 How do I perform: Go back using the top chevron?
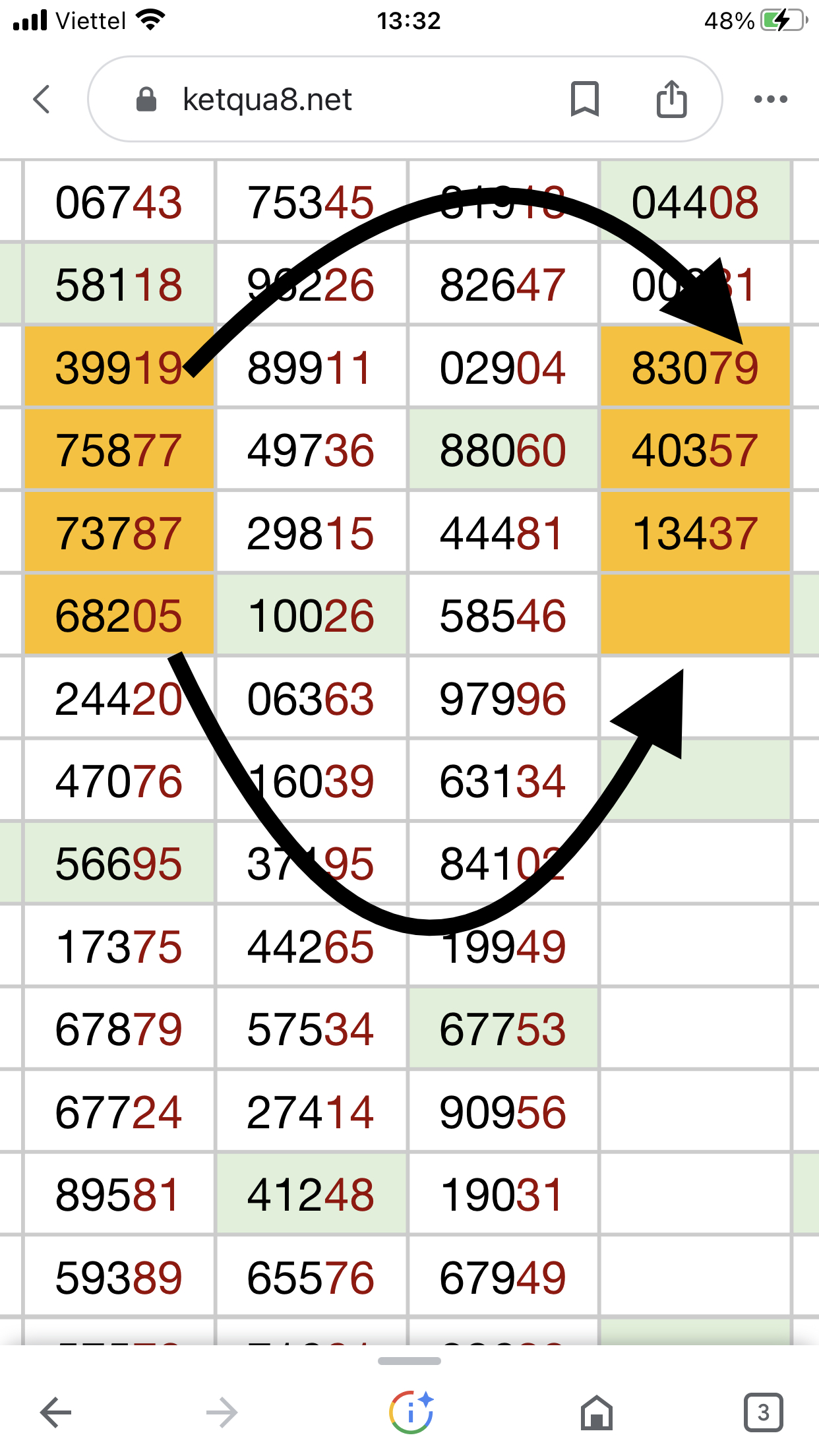click(42, 100)
